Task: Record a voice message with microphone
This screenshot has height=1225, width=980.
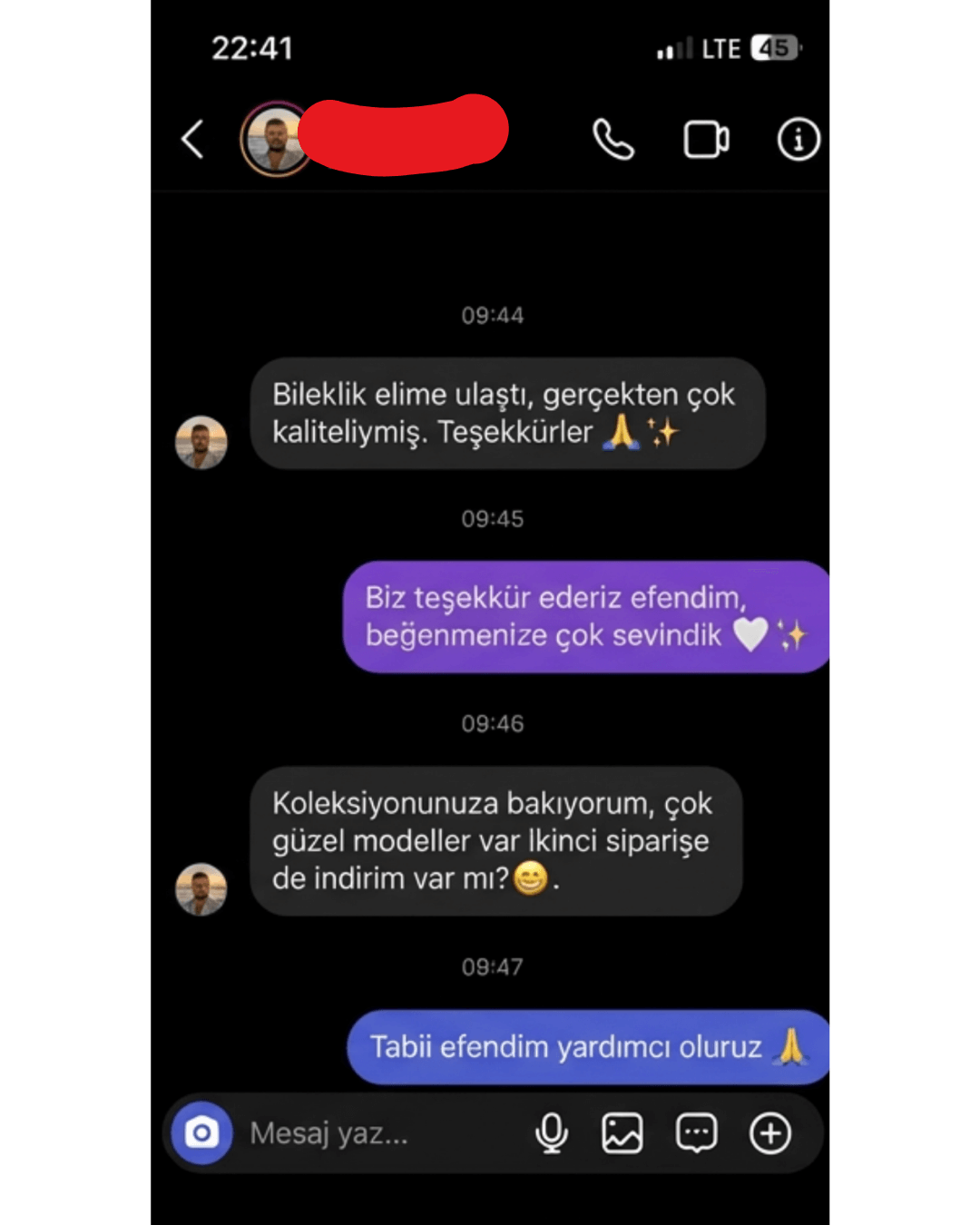Action: pyautogui.click(x=552, y=1132)
